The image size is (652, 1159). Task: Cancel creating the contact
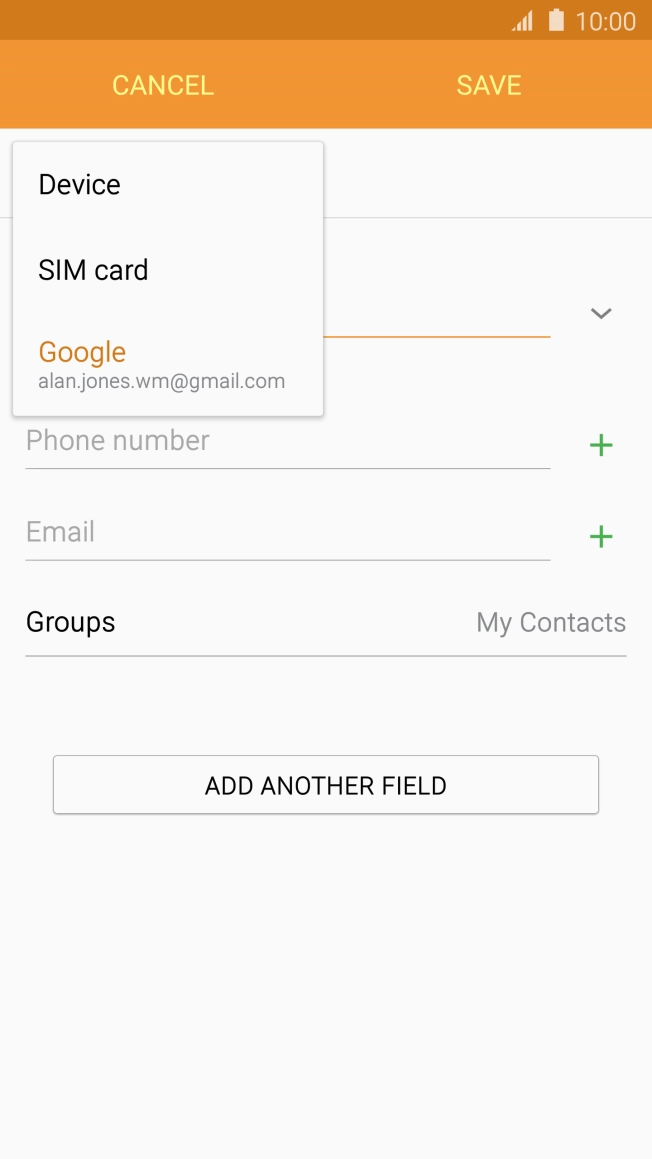[163, 86]
